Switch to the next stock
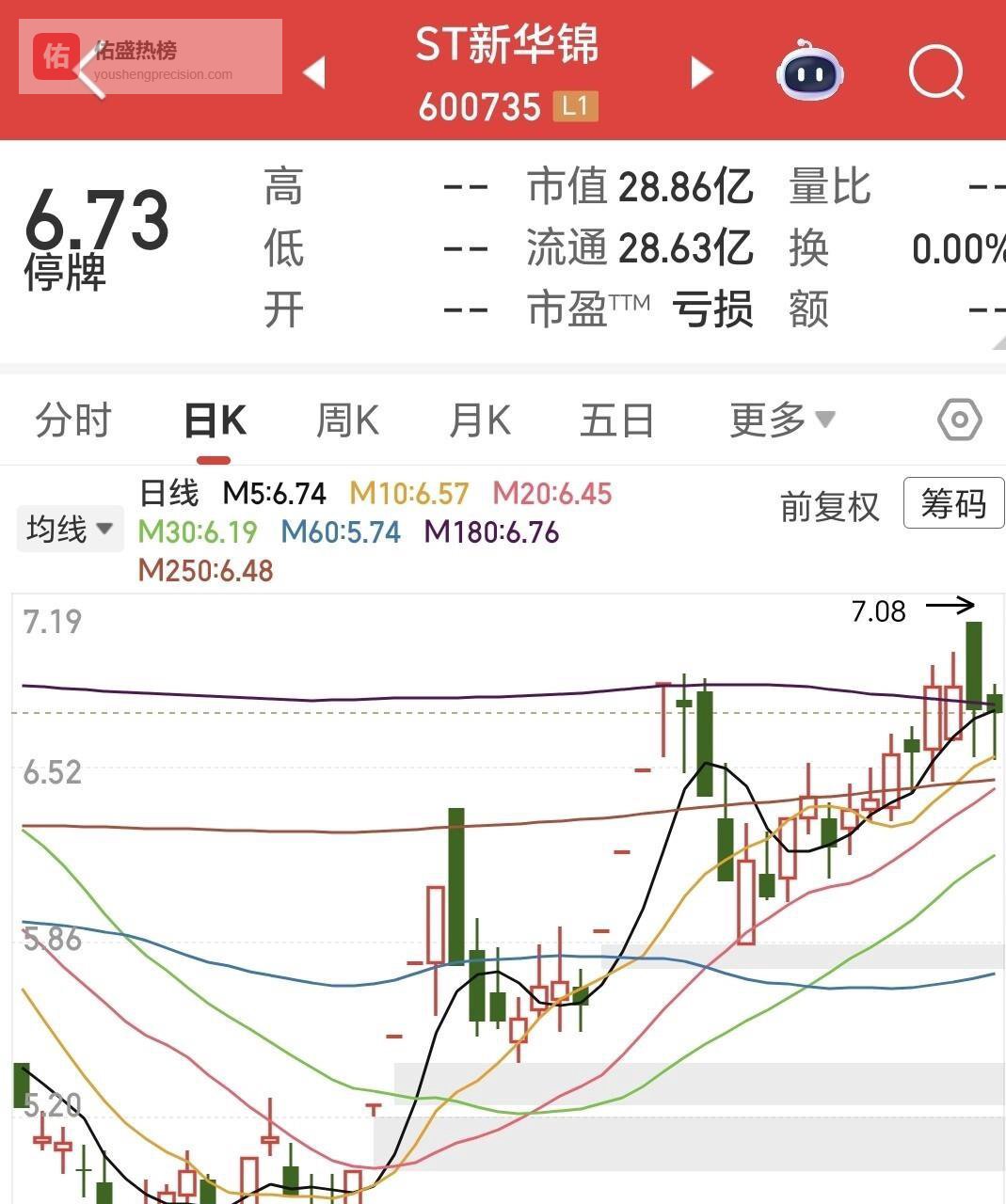 [x=701, y=72]
